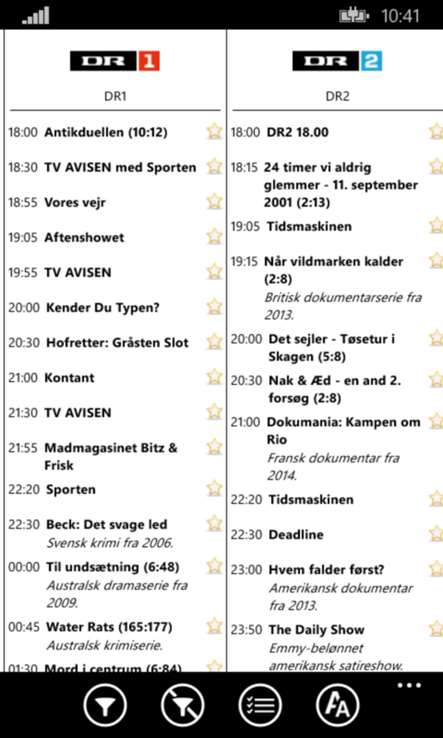
Task: Open Water Rats (165:177) entry
Action: 109,627
